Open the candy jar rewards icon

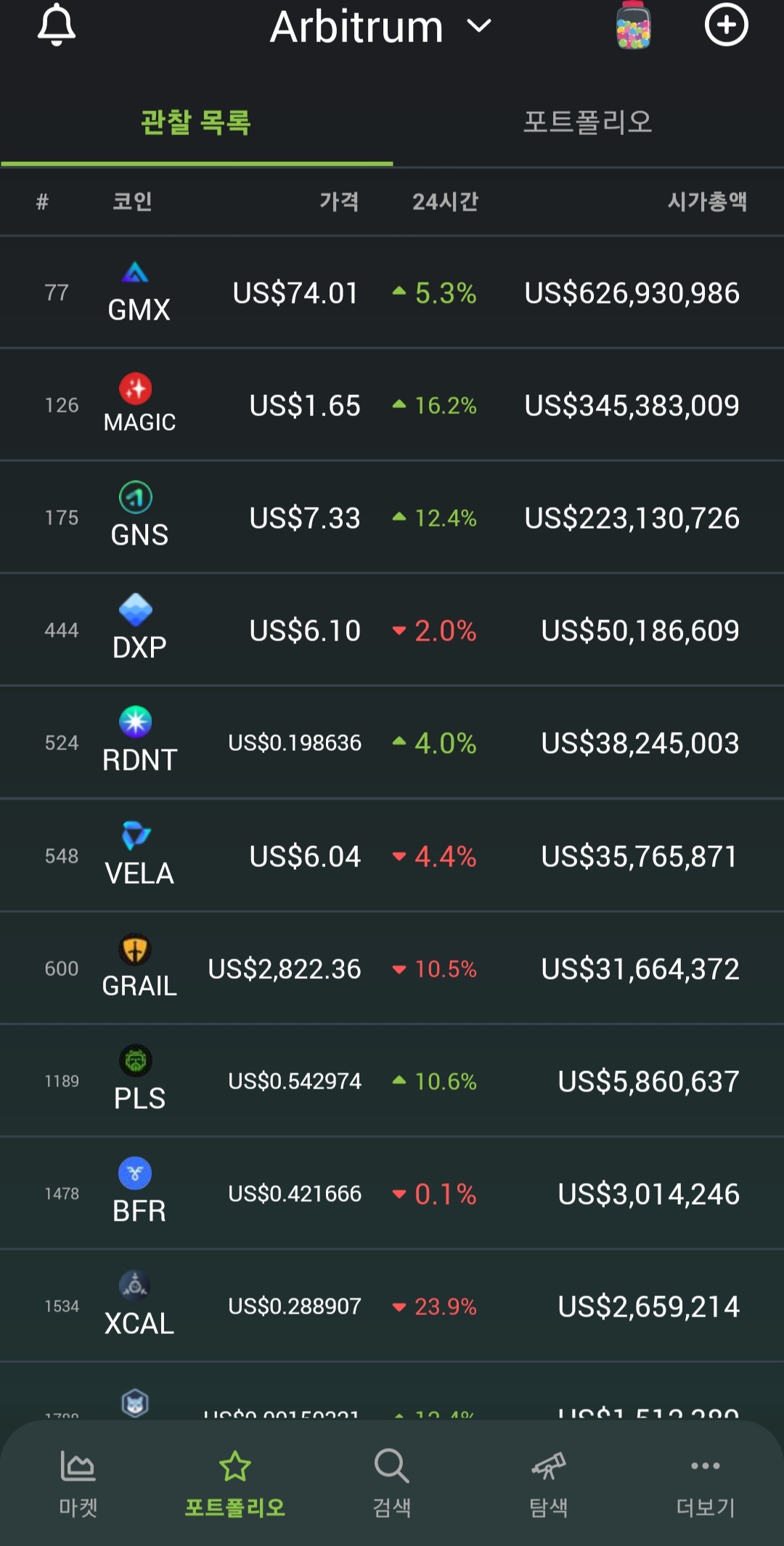(x=633, y=25)
